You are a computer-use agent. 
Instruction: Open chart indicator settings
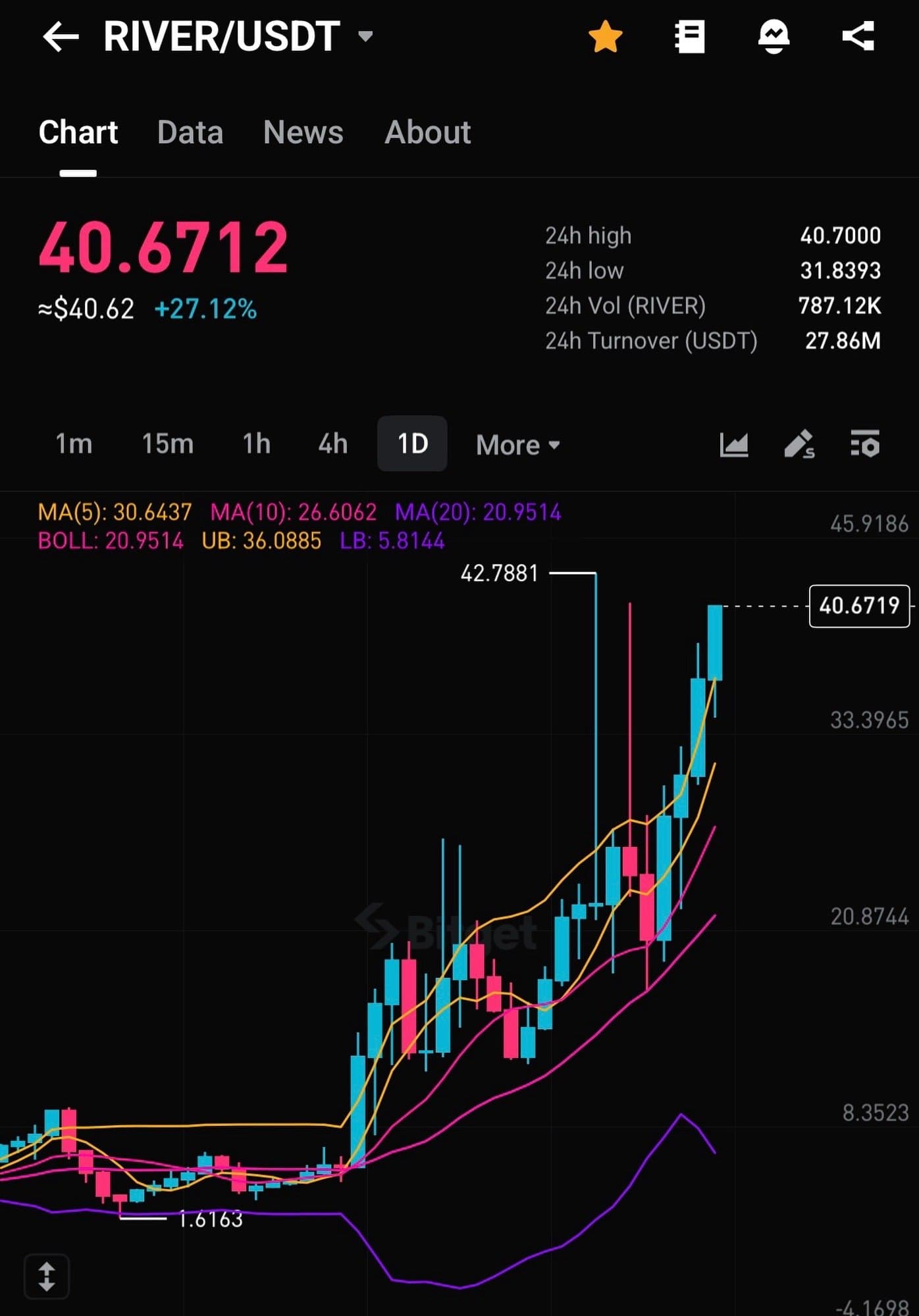[864, 444]
